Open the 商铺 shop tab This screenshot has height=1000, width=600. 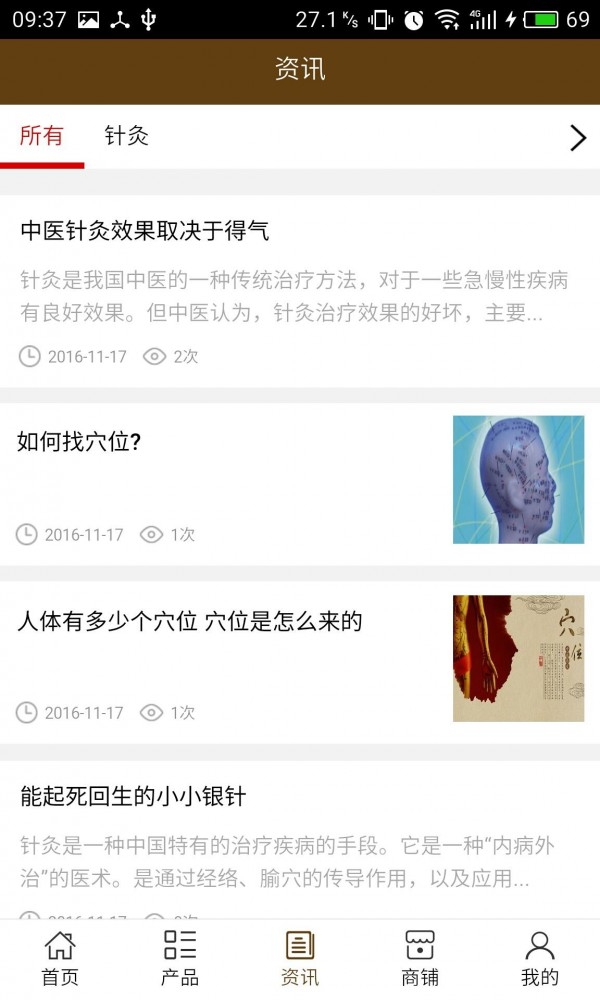point(420,958)
